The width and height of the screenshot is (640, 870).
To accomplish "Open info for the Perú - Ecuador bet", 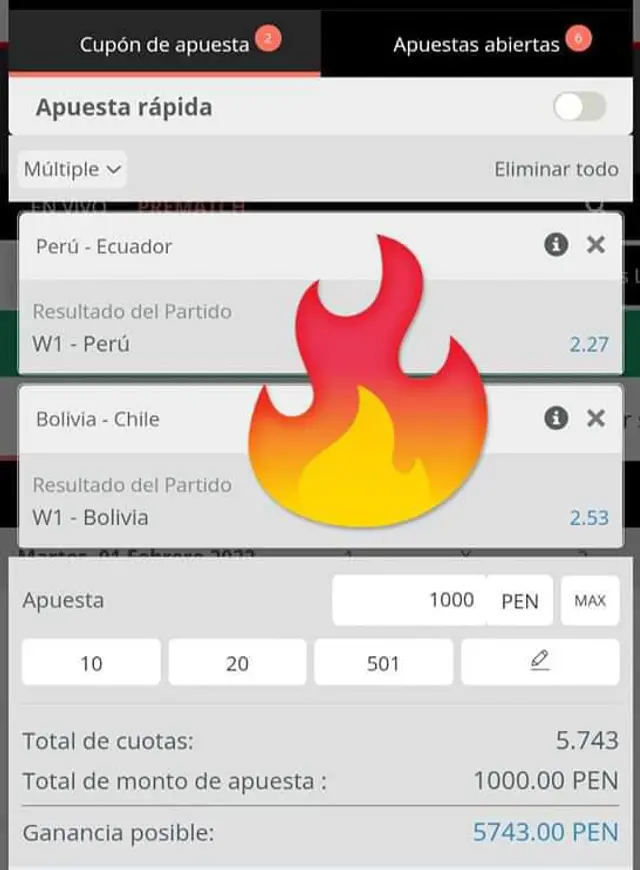I will [557, 245].
